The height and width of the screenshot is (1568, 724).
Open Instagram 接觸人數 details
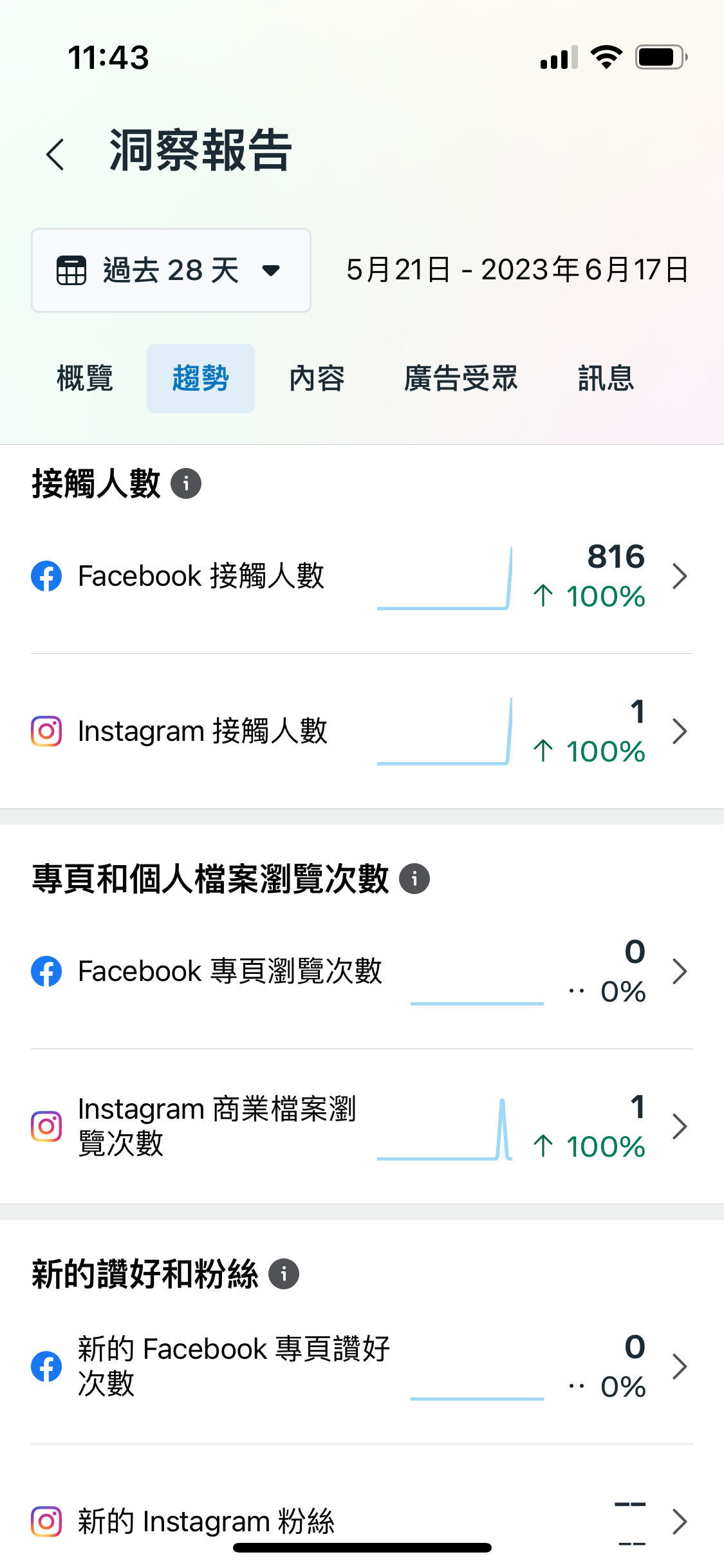[362, 731]
